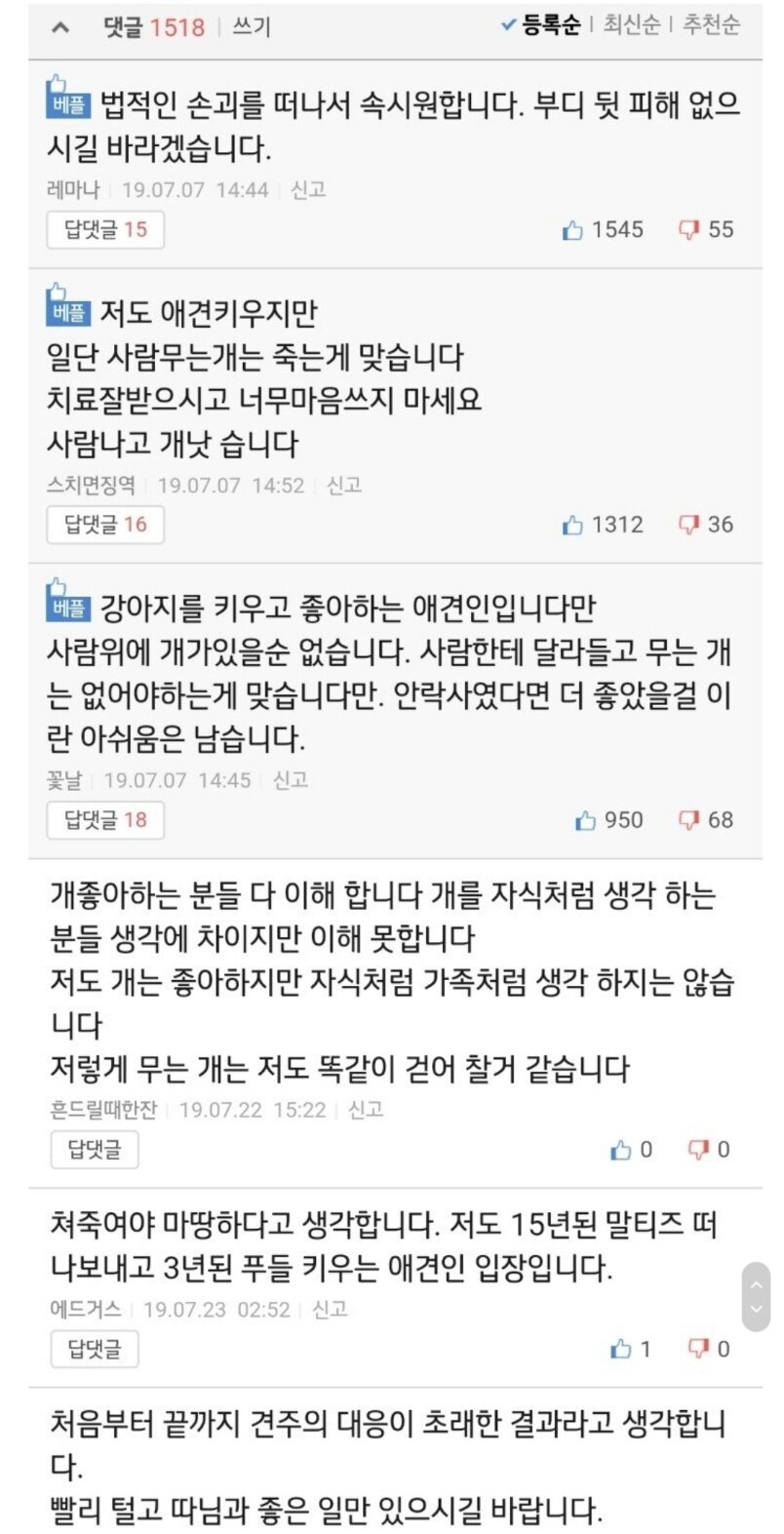The image size is (784, 1534).
Task: Open 답댓글 15 under 레마나's comment
Action: [x=104, y=230]
